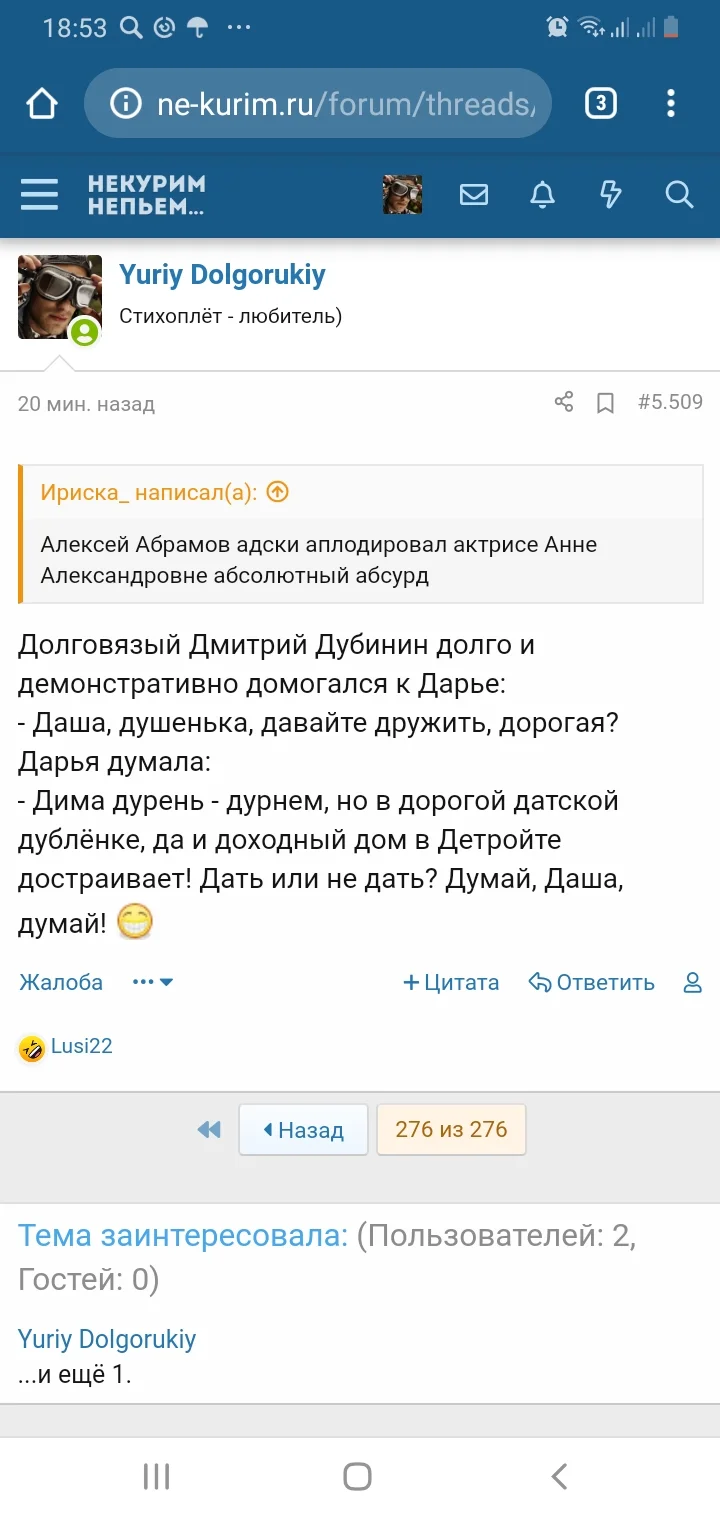
Task: Open the tabs switcher showing 3
Action: point(600,102)
